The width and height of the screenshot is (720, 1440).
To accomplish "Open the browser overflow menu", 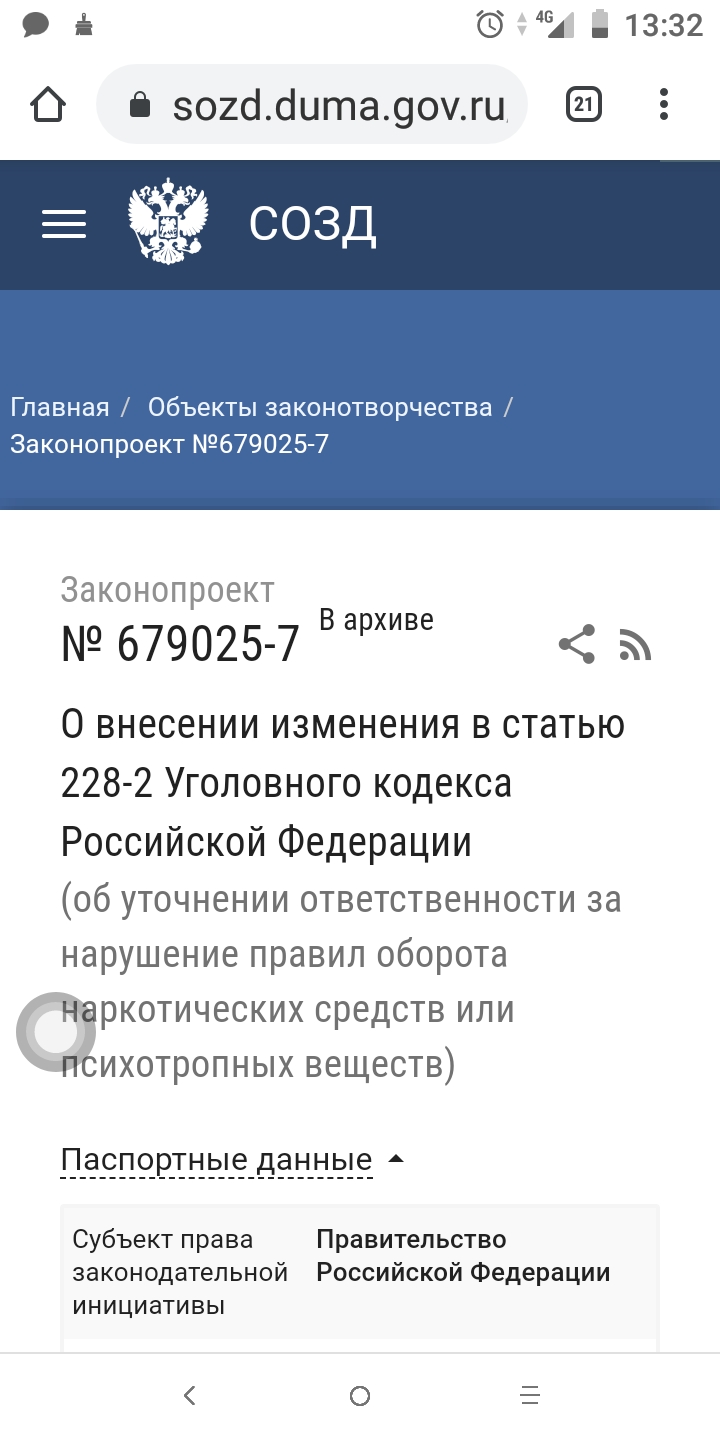I will pyautogui.click(x=664, y=105).
